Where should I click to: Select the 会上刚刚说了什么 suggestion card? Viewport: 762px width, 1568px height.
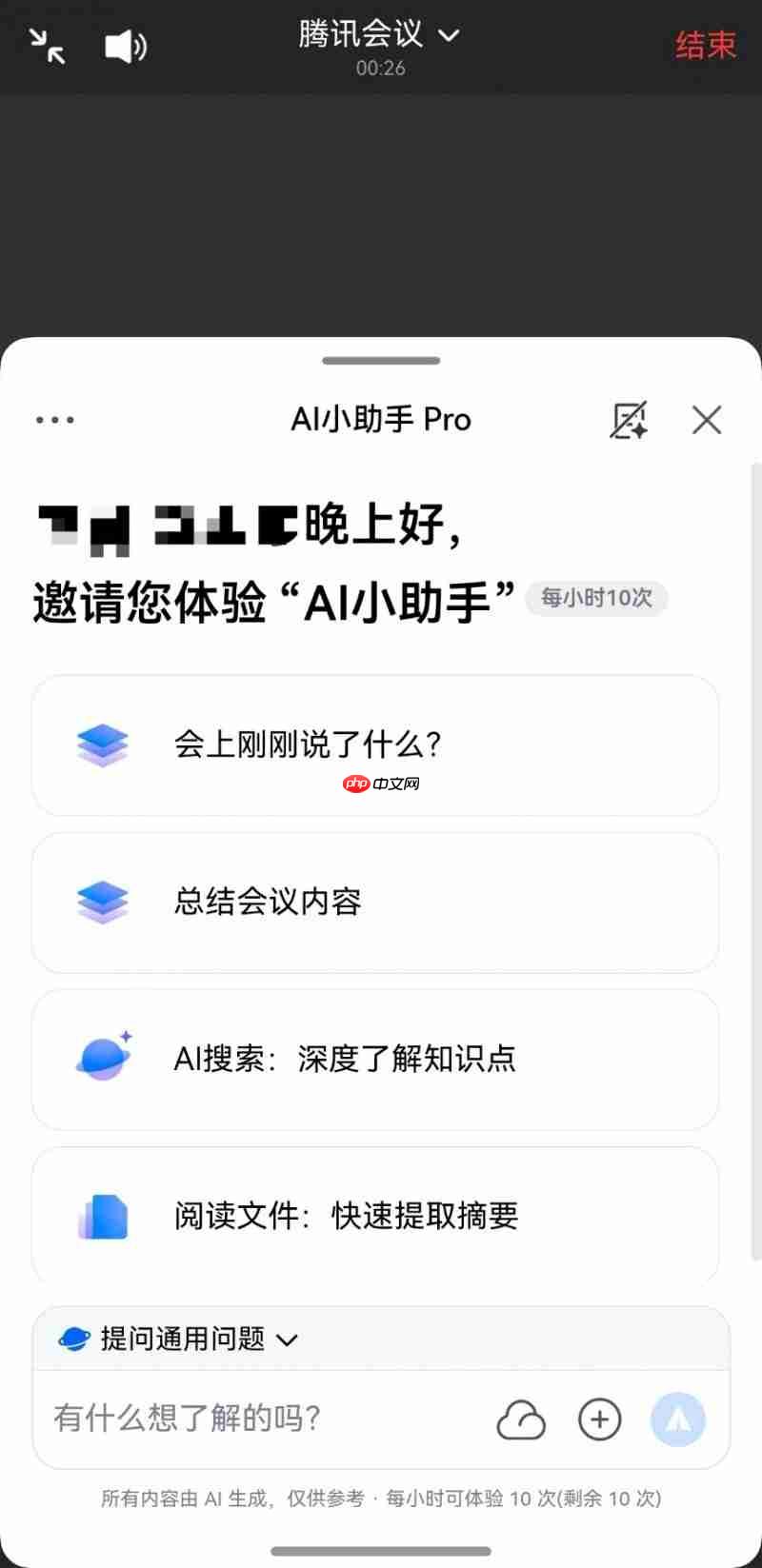[x=377, y=744]
